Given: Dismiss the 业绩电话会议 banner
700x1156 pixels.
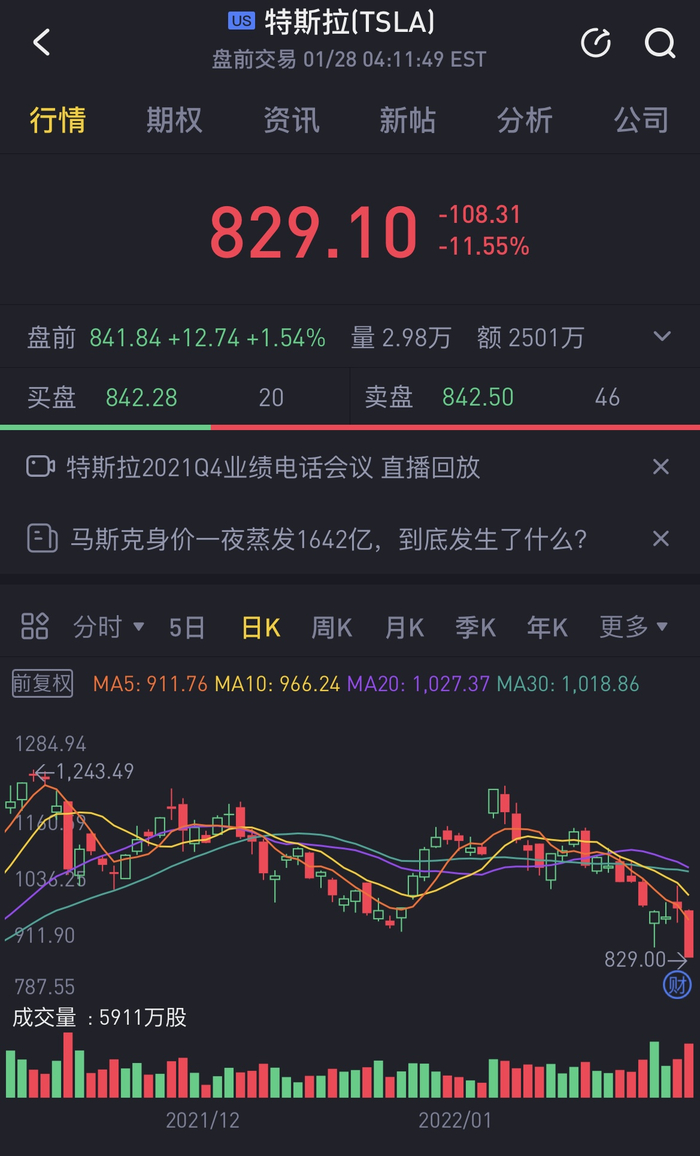Looking at the screenshot, I should pyautogui.click(x=661, y=467).
